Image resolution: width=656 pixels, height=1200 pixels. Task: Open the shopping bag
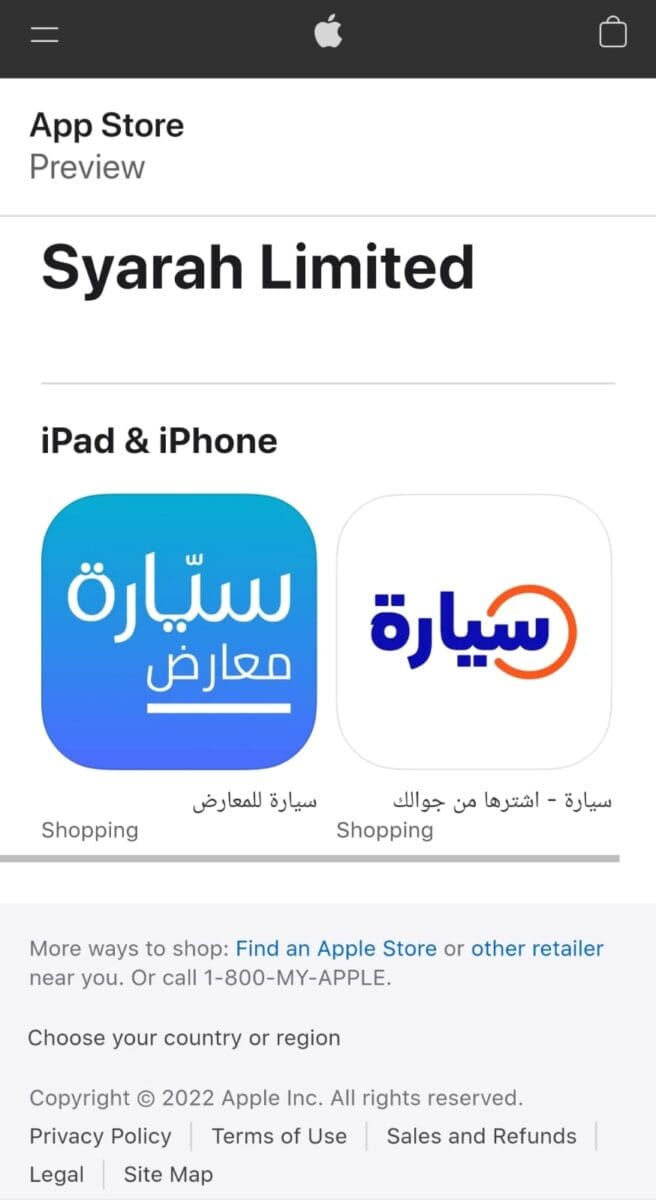pyautogui.click(x=612, y=34)
